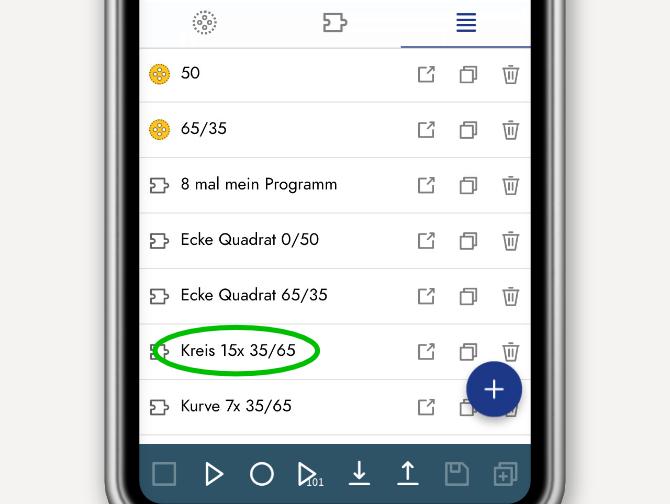This screenshot has height=504, width=670.
Task: Delete Ecke Quadrat 0/50
Action: [x=510, y=241]
